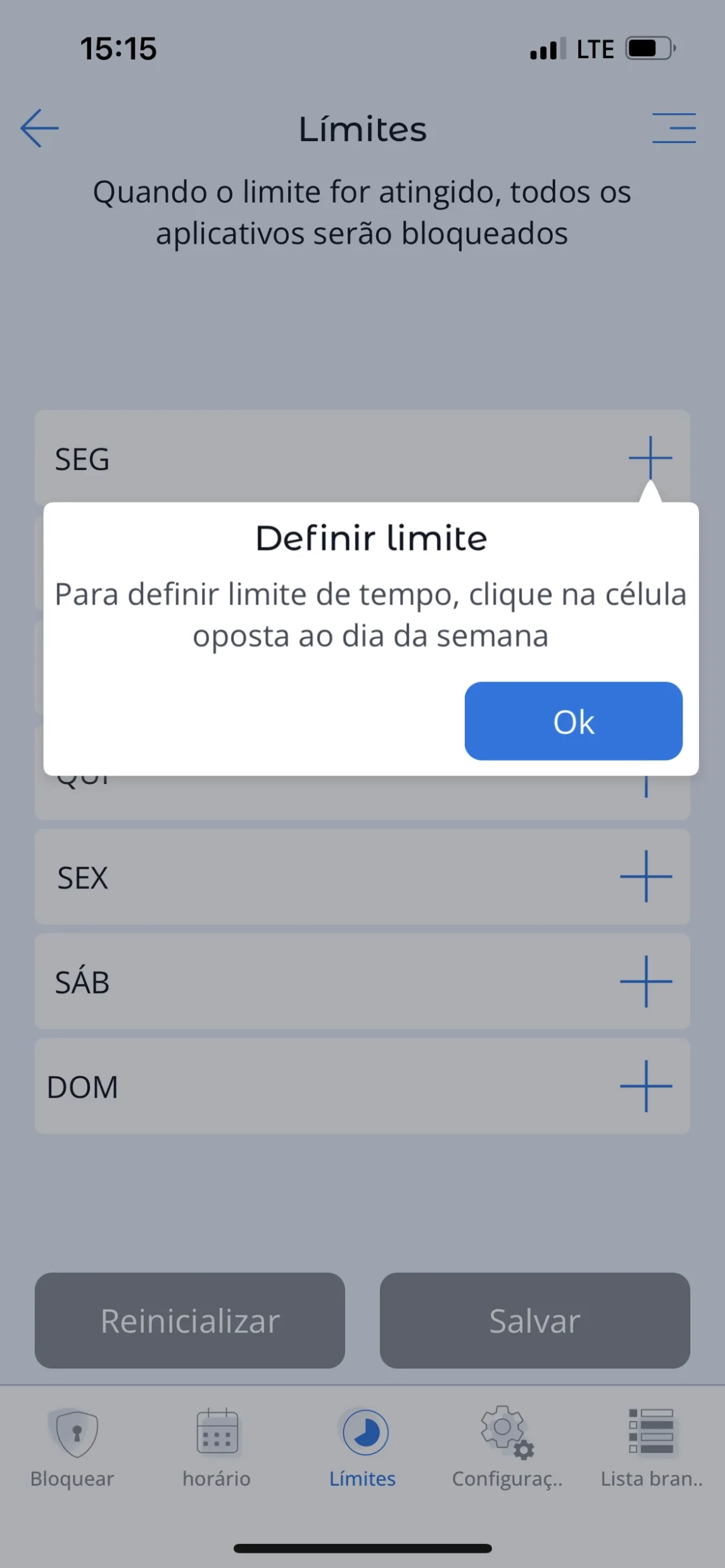
Task: Open the menu icon beside Límites
Action: [x=674, y=128]
